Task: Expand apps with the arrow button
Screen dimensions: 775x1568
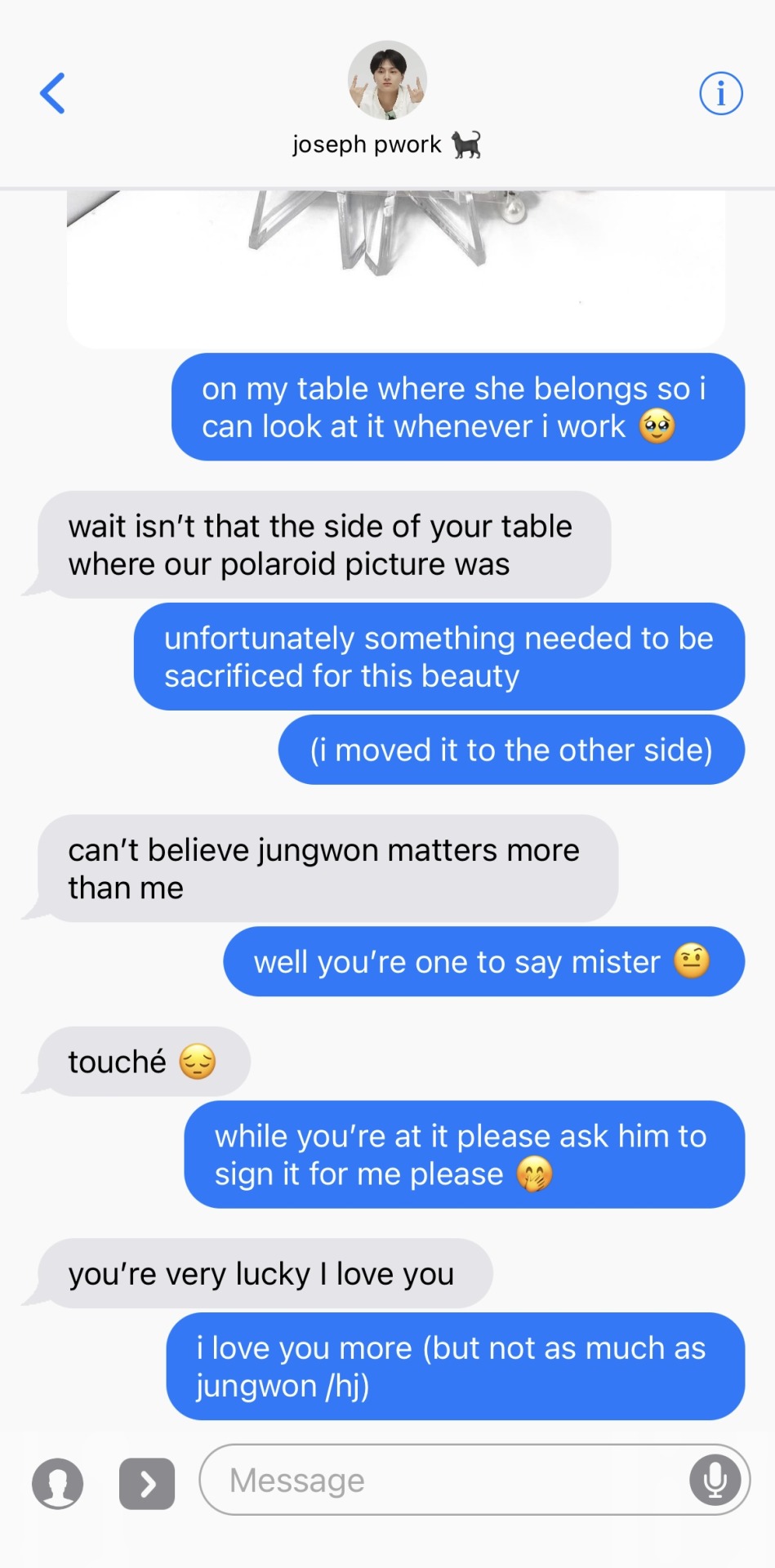Action: [147, 1483]
